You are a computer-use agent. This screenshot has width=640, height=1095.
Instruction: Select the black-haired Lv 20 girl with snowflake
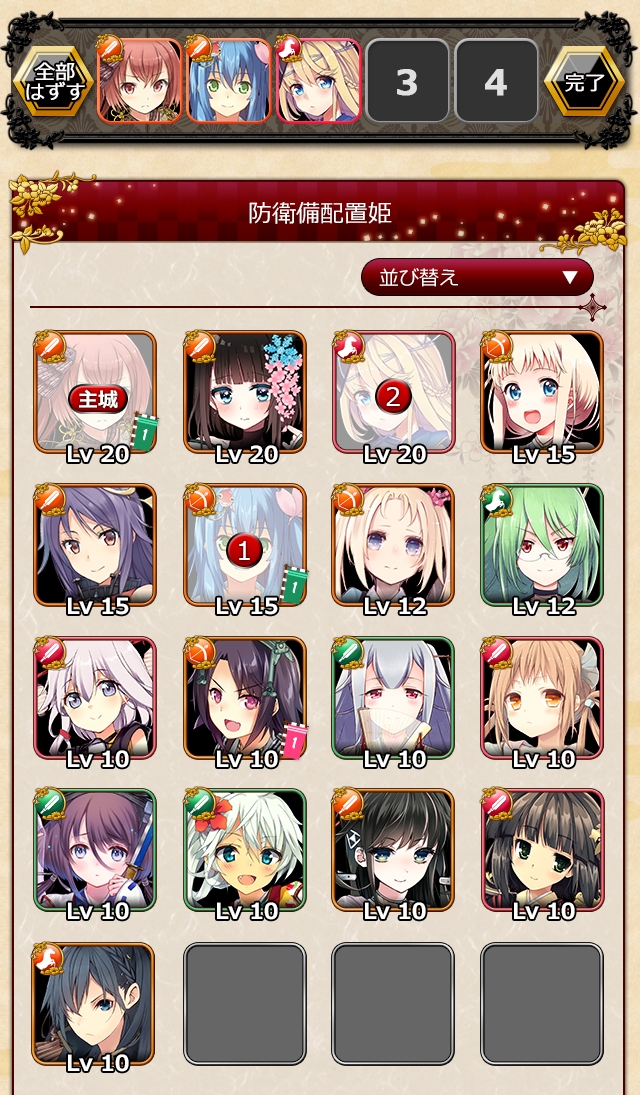[x=245, y=392]
